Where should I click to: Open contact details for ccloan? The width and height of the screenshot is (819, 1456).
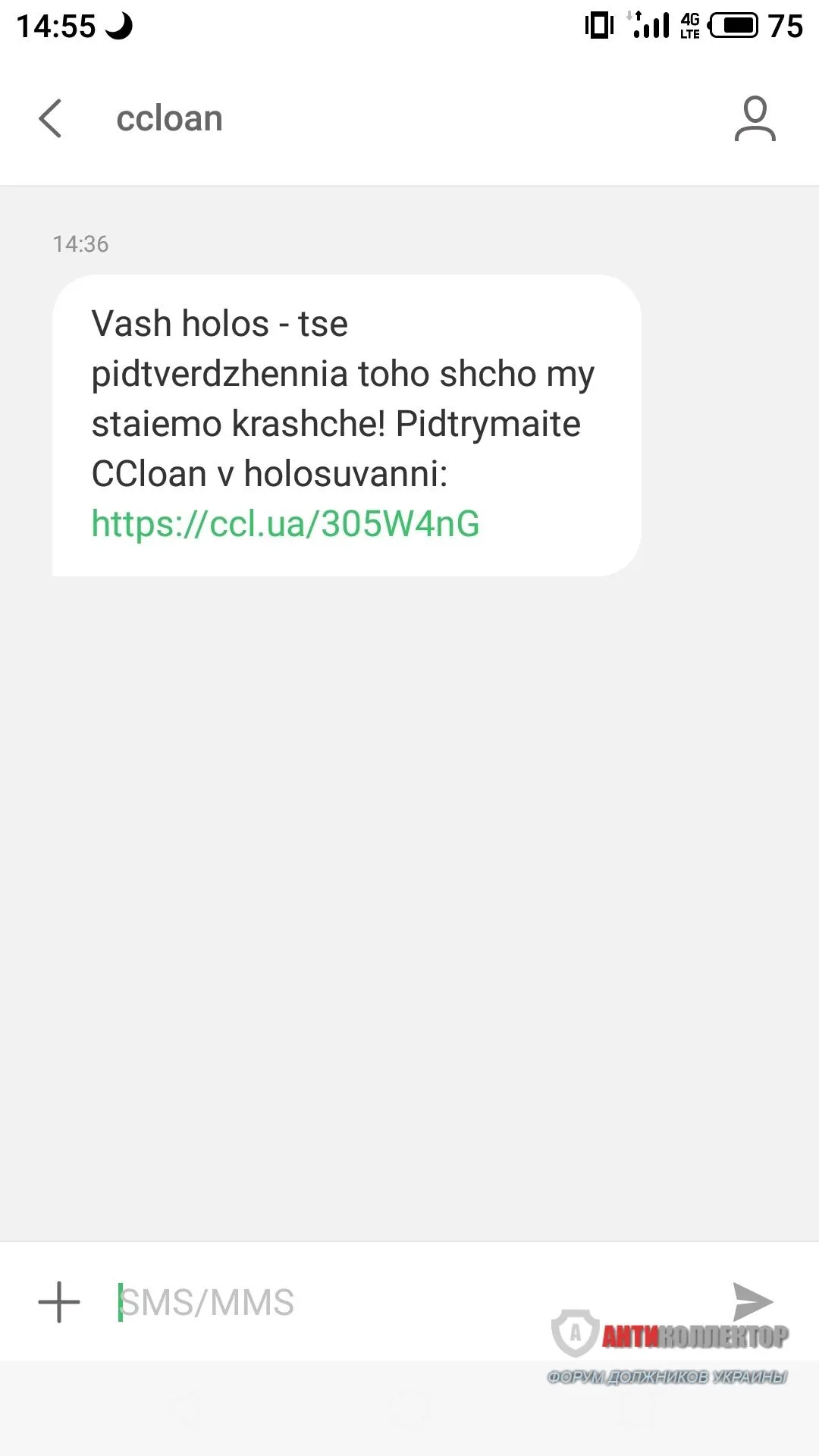coord(755,119)
